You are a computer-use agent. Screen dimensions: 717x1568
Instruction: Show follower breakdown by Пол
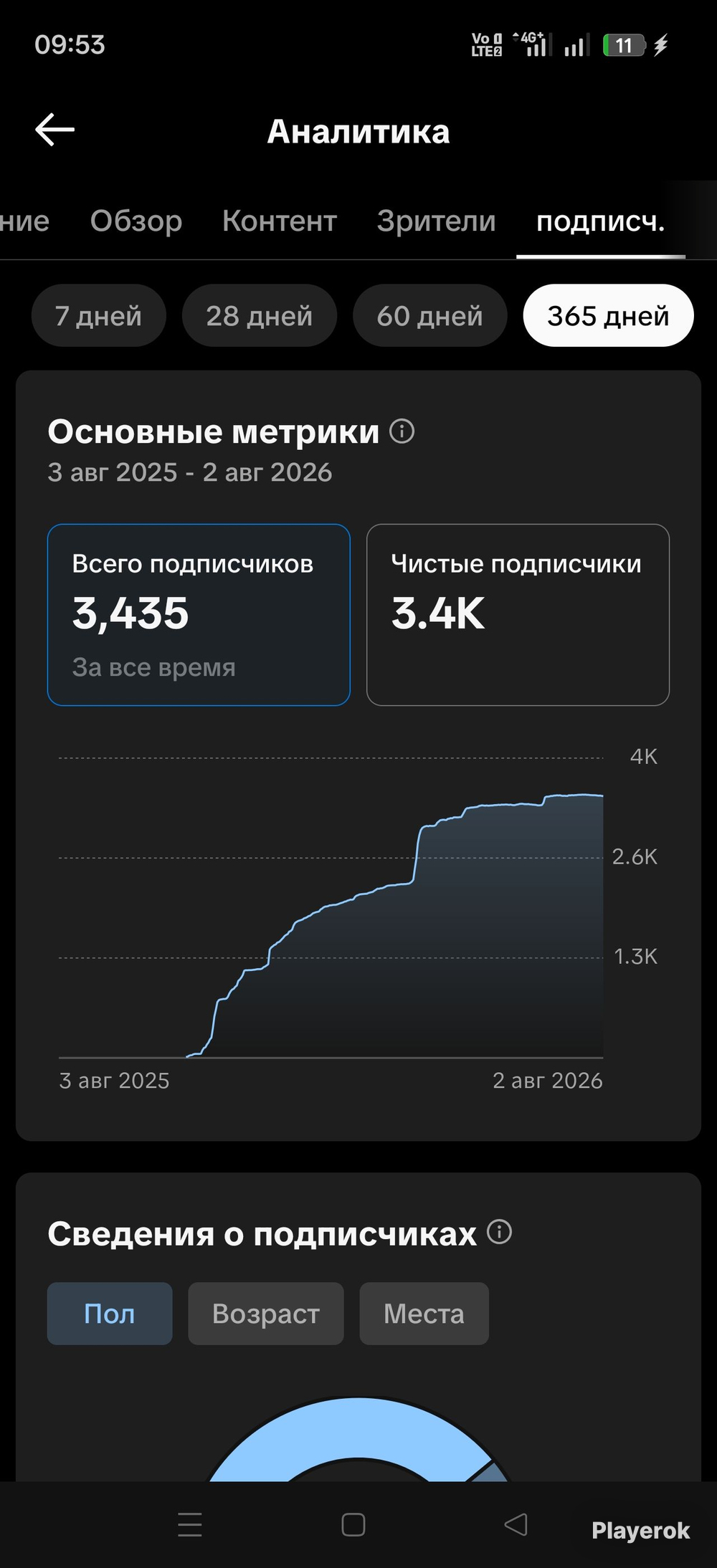110,1314
